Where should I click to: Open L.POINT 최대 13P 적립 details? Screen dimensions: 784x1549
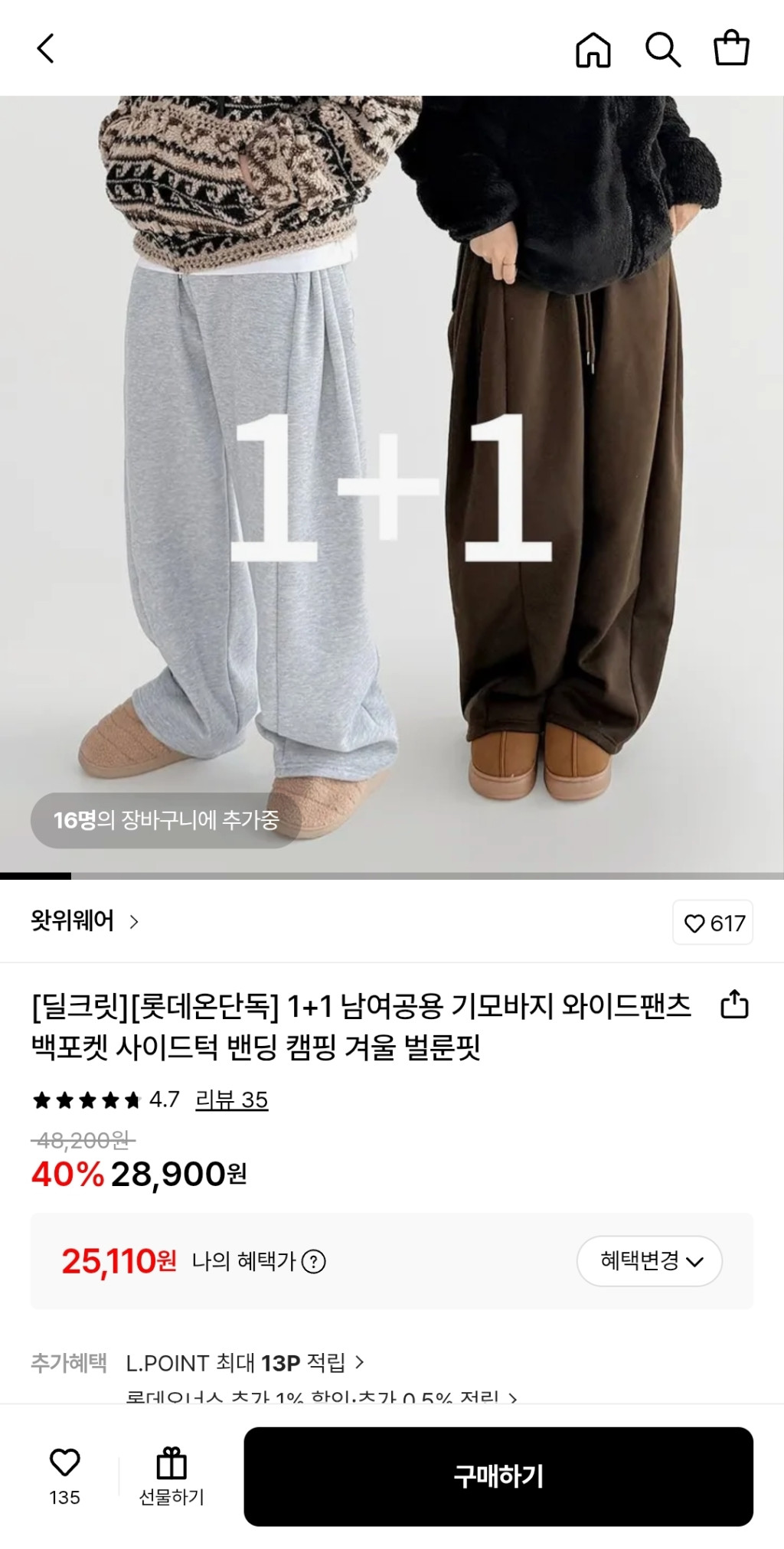coord(245,1363)
